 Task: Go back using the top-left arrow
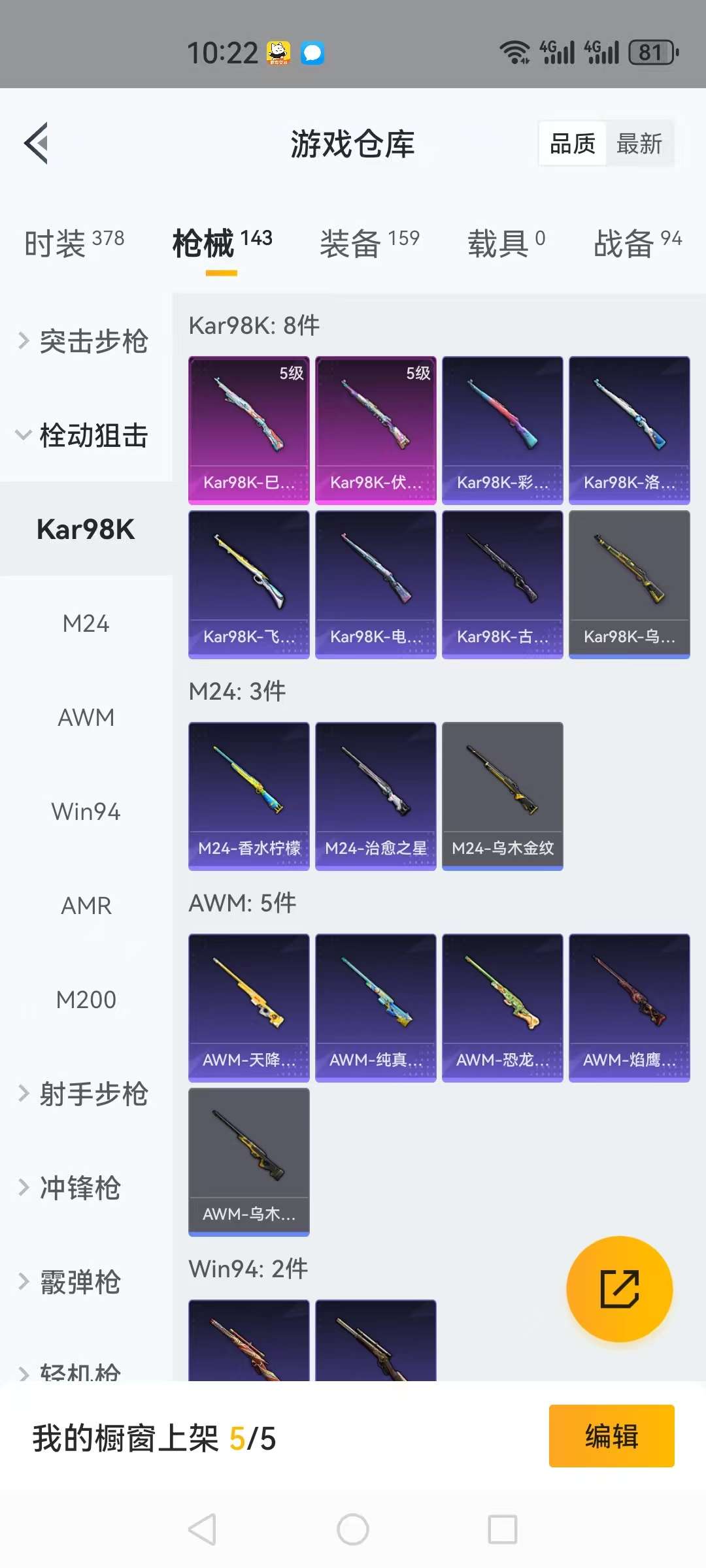click(x=37, y=143)
